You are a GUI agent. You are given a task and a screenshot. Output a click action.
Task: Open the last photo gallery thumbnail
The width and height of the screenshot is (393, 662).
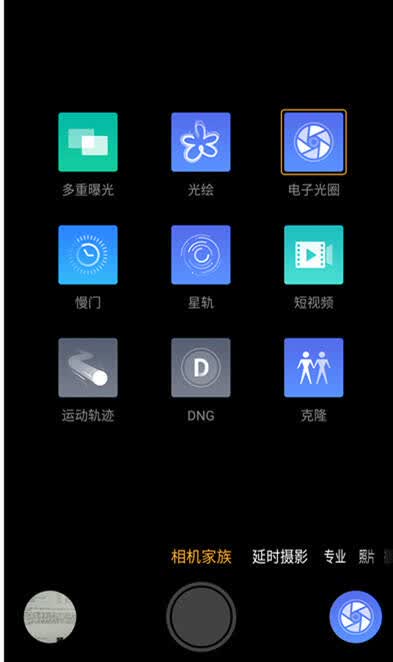tap(50, 617)
